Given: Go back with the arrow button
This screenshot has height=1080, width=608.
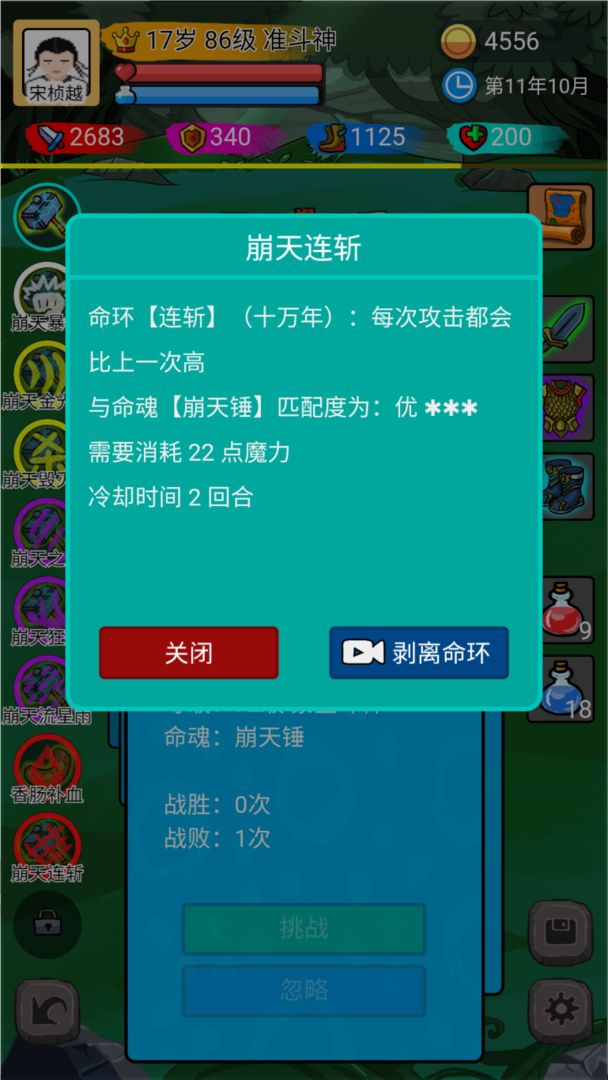Looking at the screenshot, I should [46, 1010].
